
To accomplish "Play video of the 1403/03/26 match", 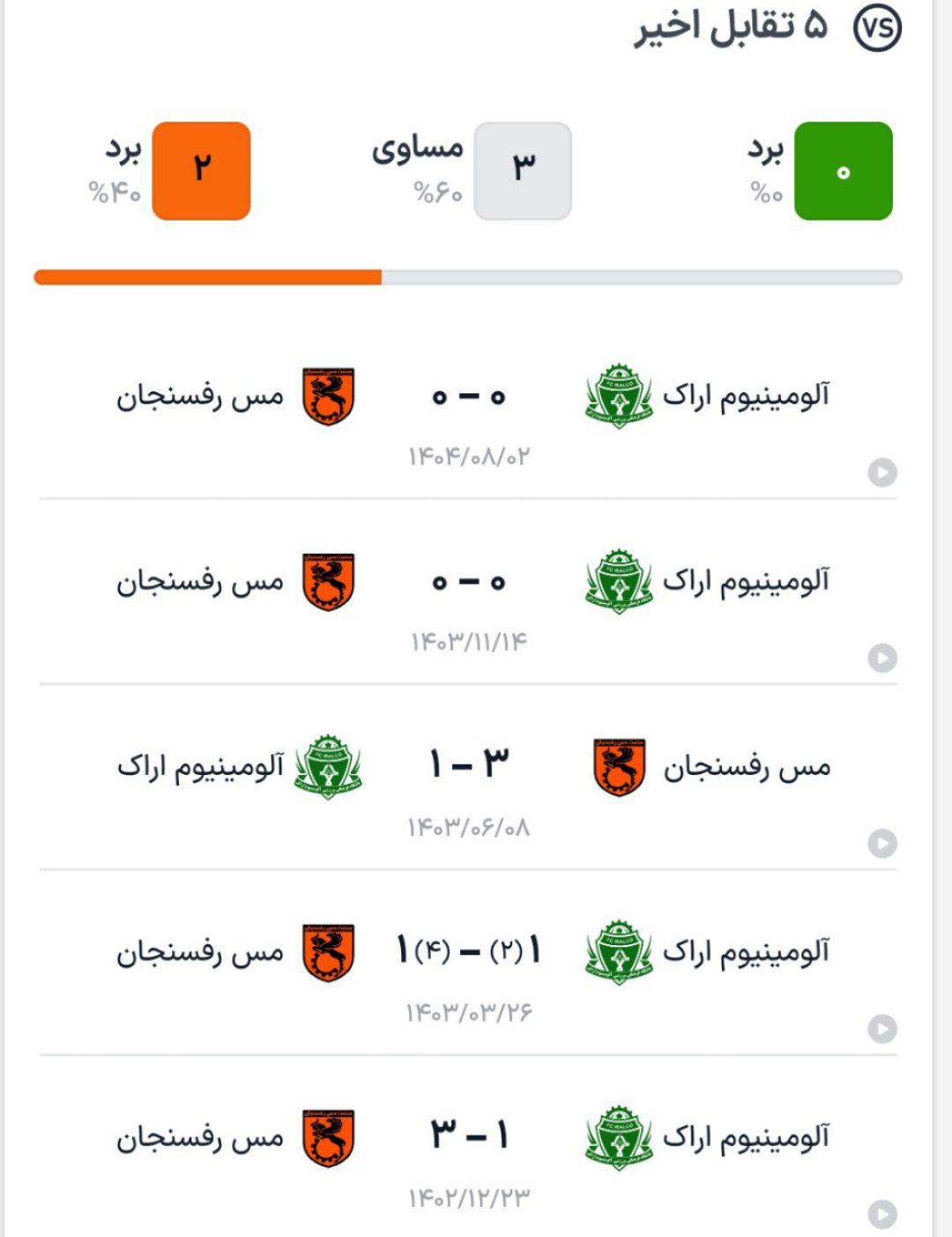I will pos(881,1029).
